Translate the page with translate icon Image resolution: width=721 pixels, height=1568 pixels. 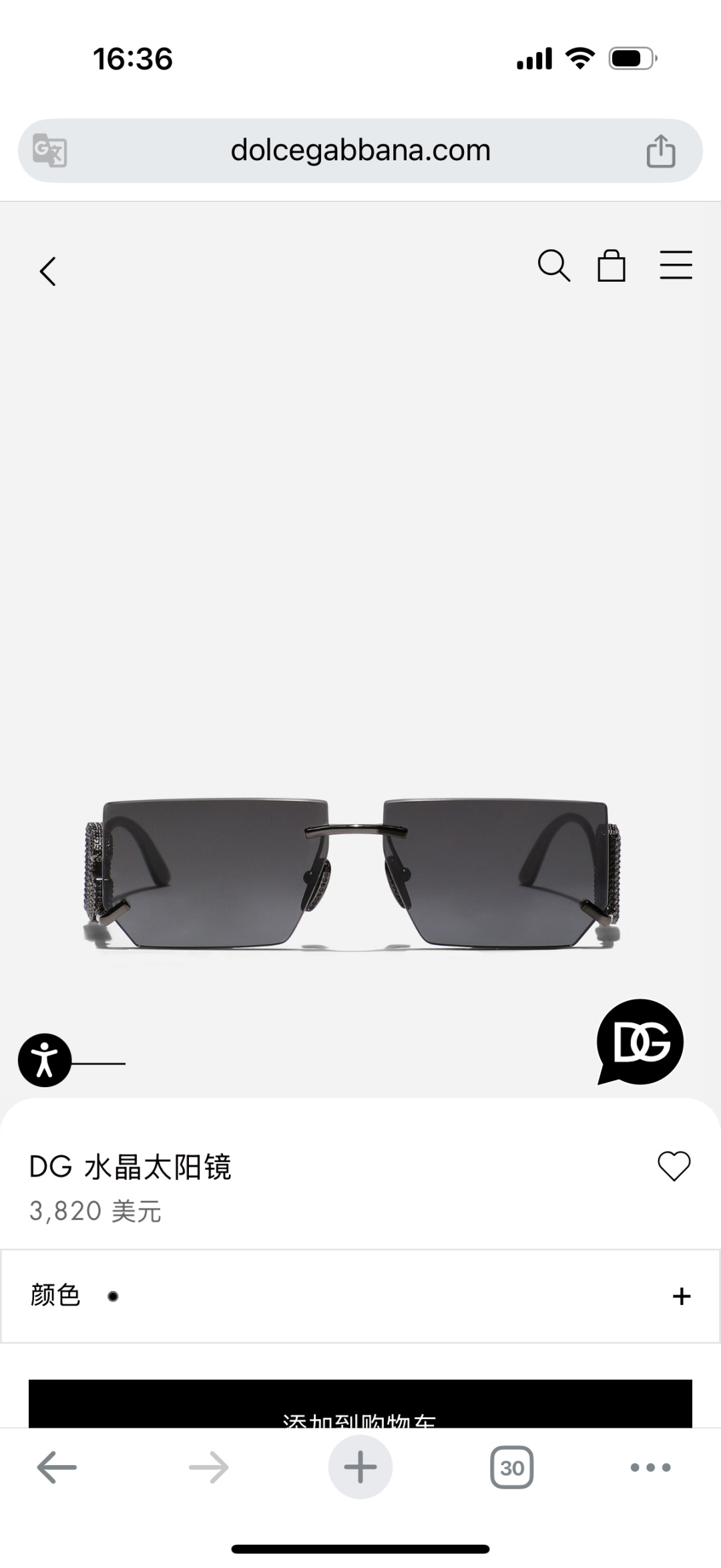50,150
